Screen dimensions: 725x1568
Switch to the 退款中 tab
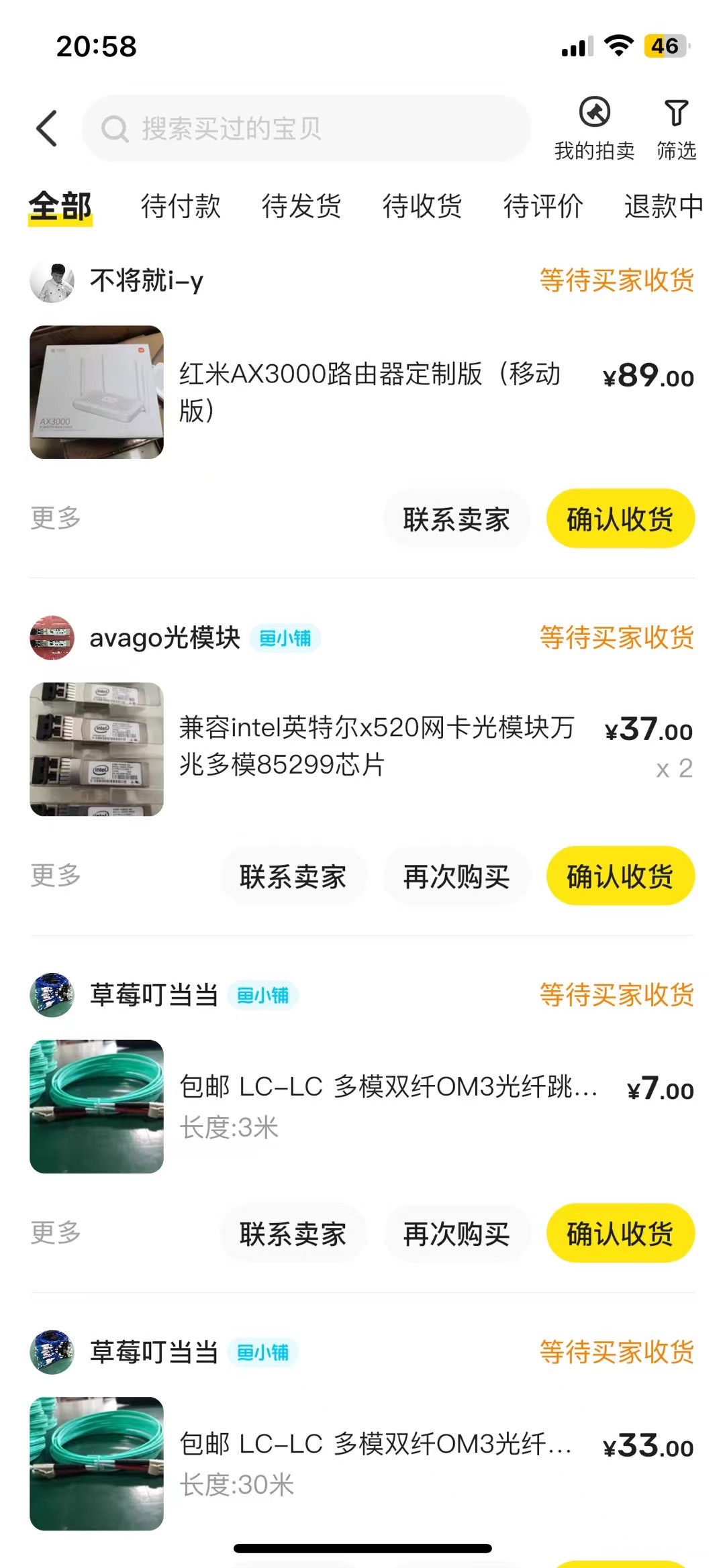point(663,206)
